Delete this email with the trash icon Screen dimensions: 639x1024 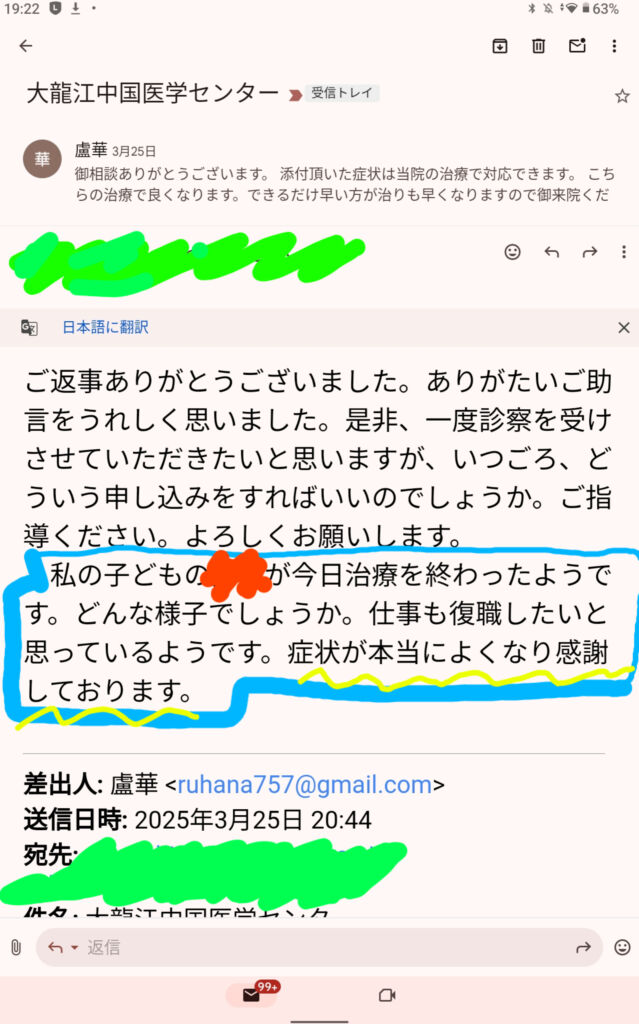[538, 46]
